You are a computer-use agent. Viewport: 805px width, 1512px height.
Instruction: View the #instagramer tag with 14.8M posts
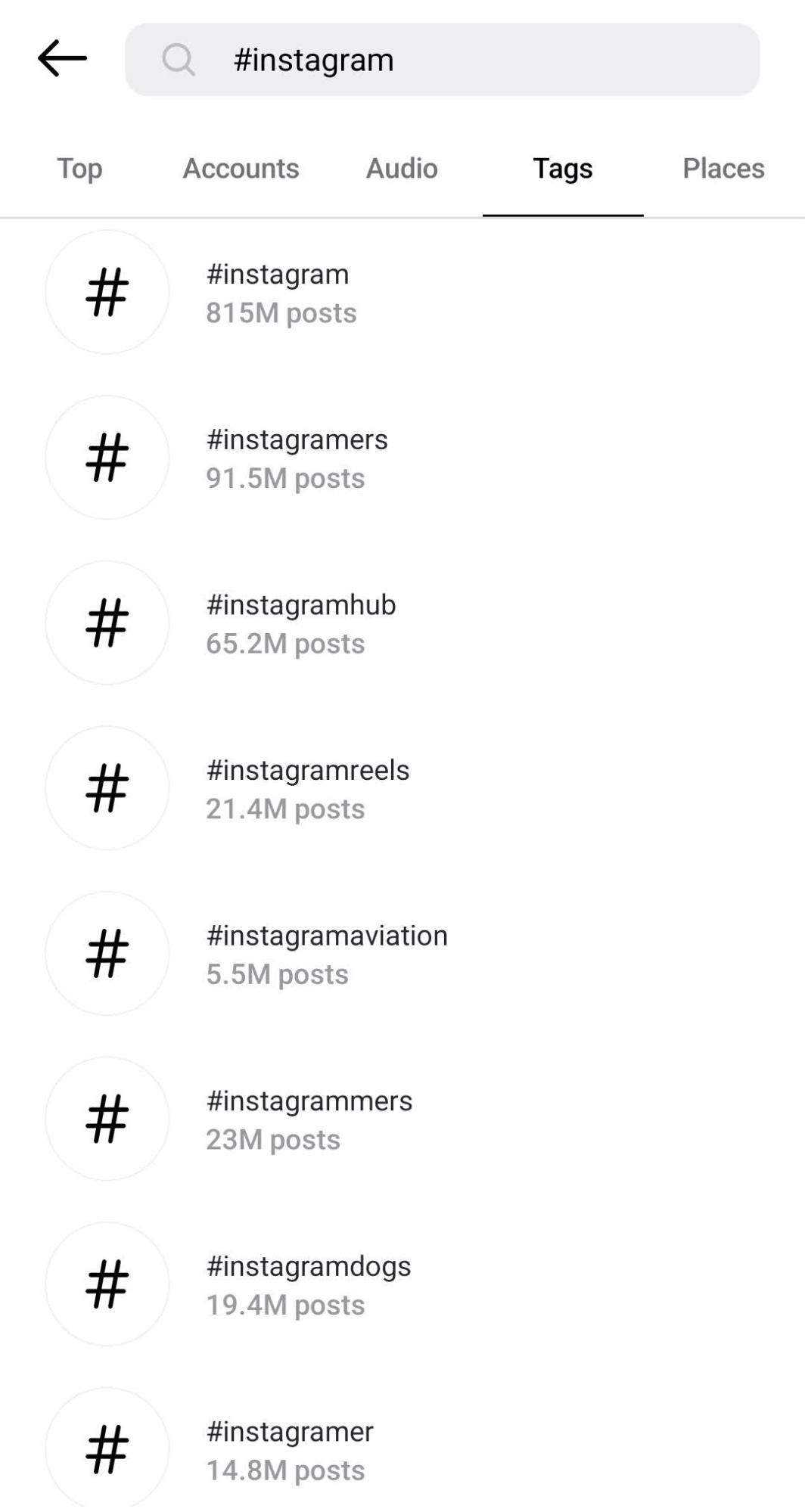point(402,1448)
